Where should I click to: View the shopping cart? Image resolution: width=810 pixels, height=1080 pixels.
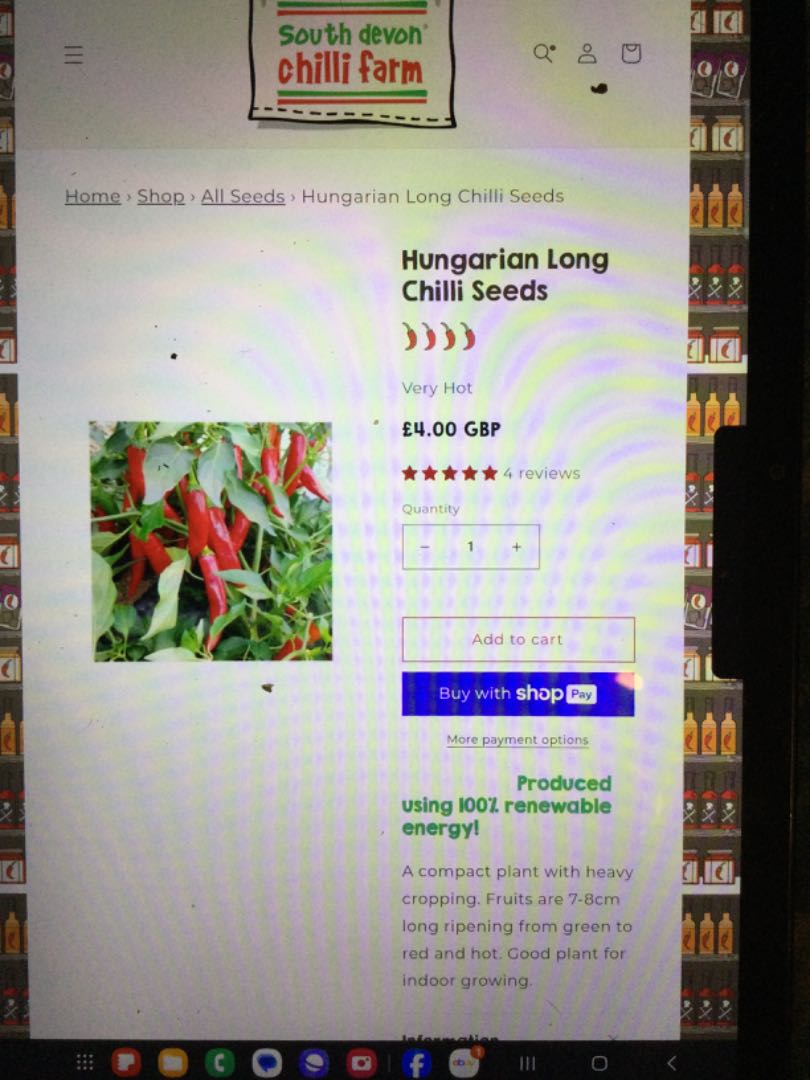tap(631, 53)
